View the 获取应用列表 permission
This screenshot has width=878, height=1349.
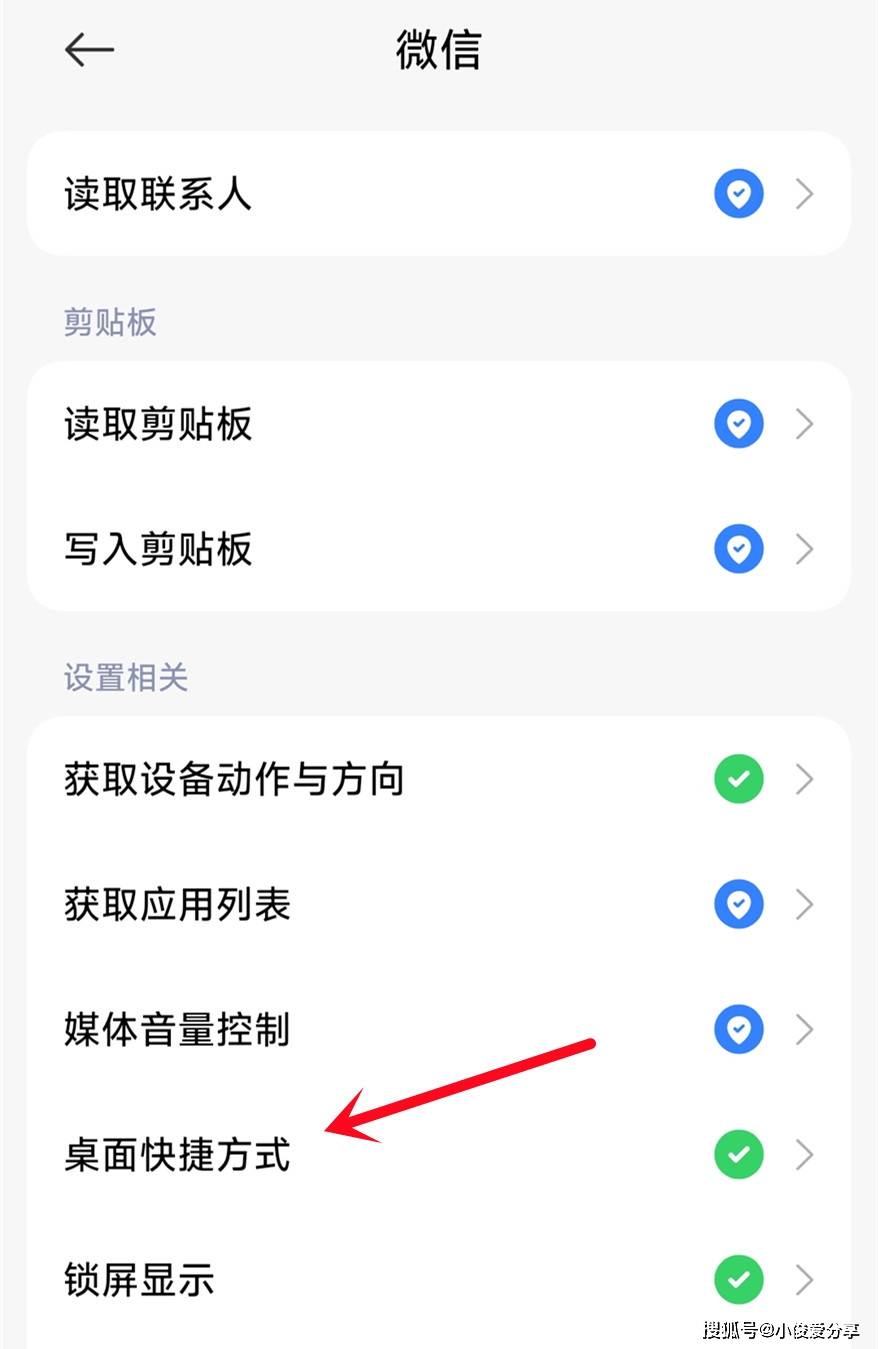(438, 904)
